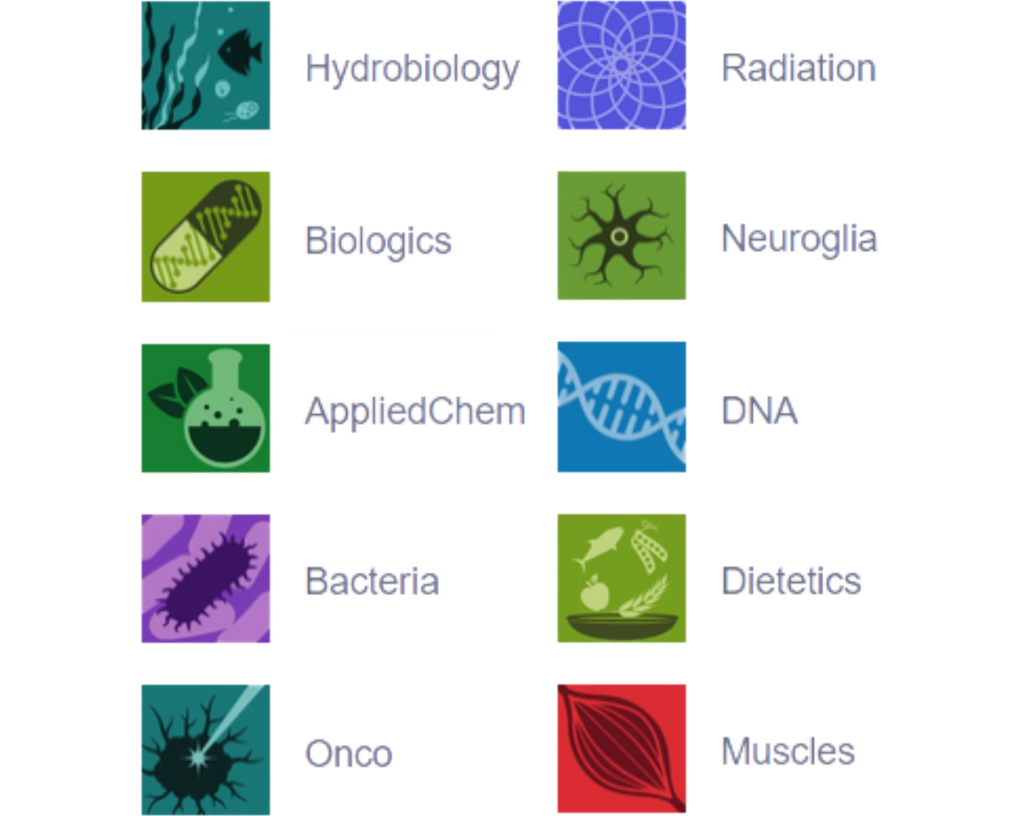The image size is (1024, 816).
Task: Select the Dietetics item
Action: (x=621, y=578)
